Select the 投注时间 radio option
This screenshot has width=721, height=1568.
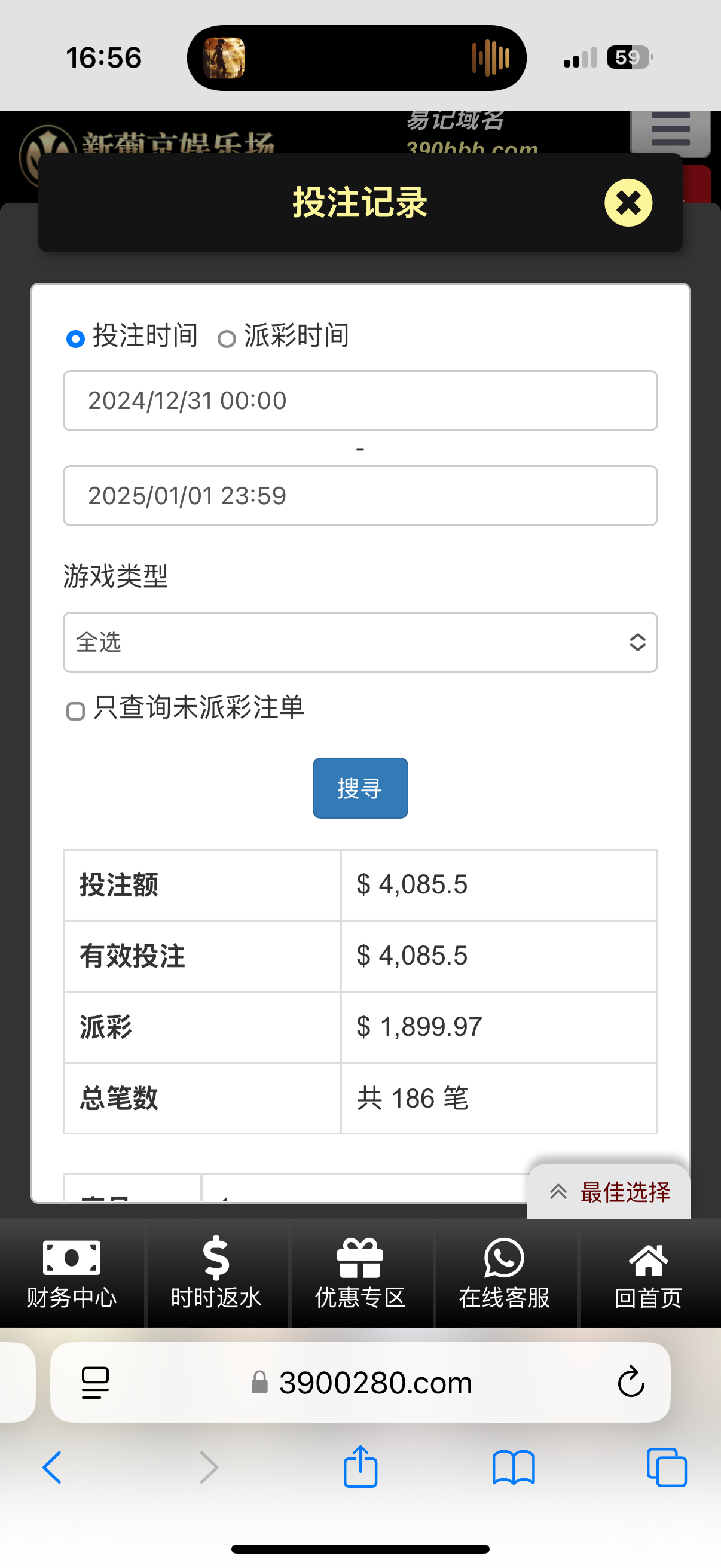[x=75, y=338]
